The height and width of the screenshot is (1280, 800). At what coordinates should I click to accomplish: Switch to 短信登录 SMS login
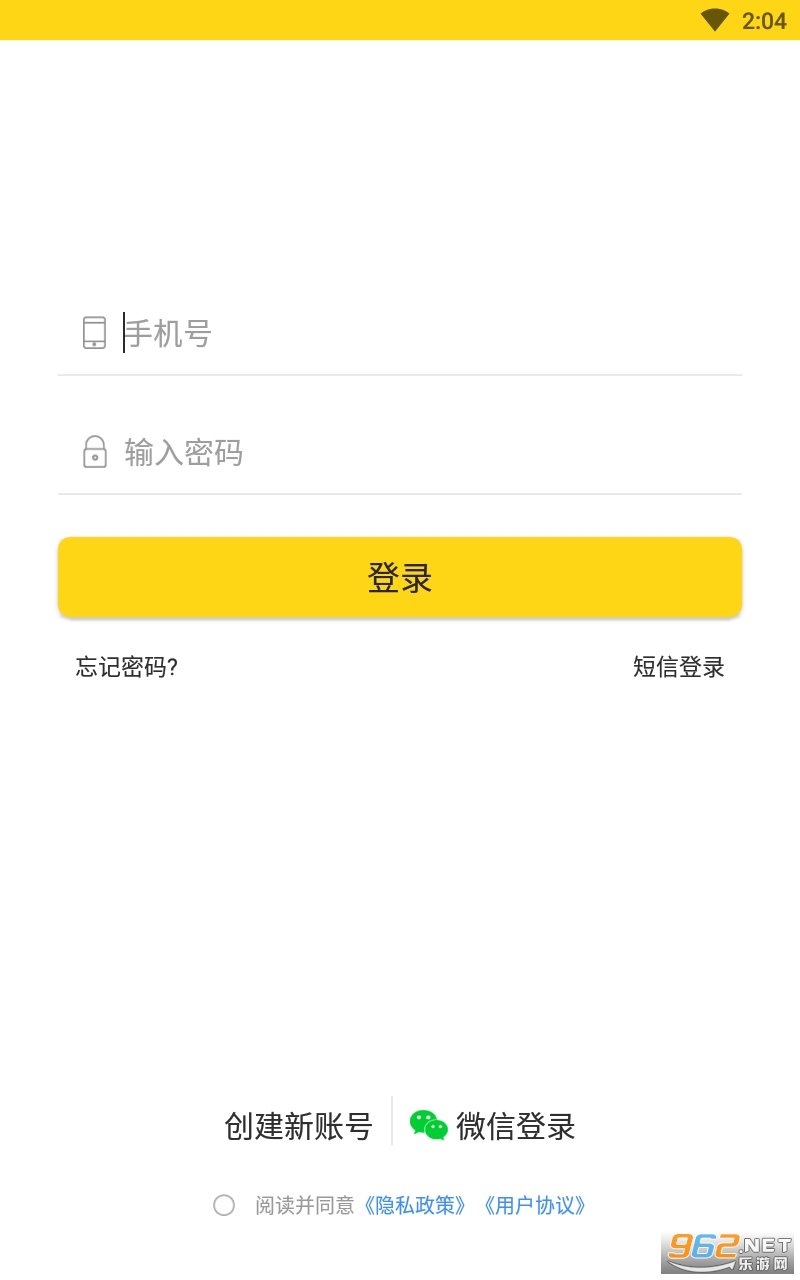pyautogui.click(x=678, y=667)
